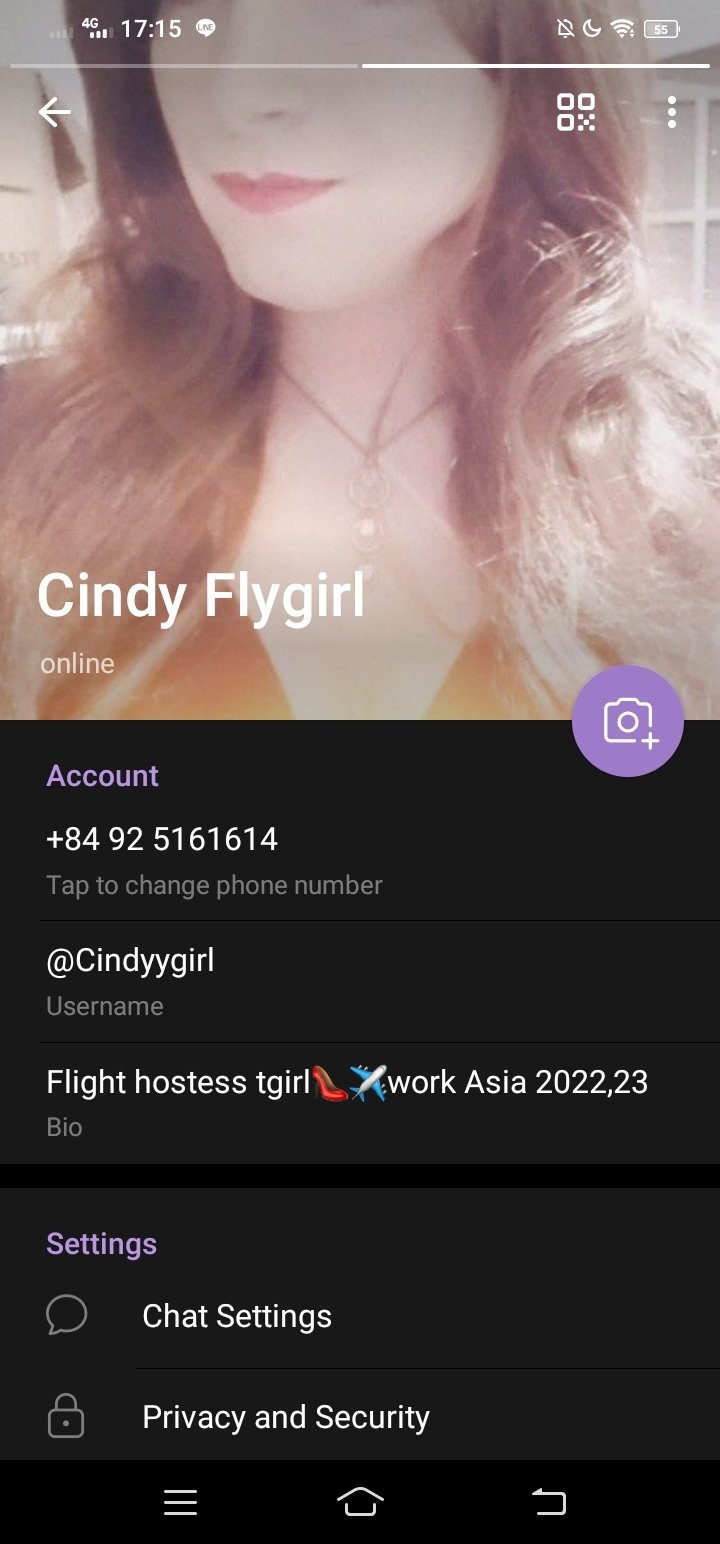Open Privacy and Security

tap(360, 1417)
